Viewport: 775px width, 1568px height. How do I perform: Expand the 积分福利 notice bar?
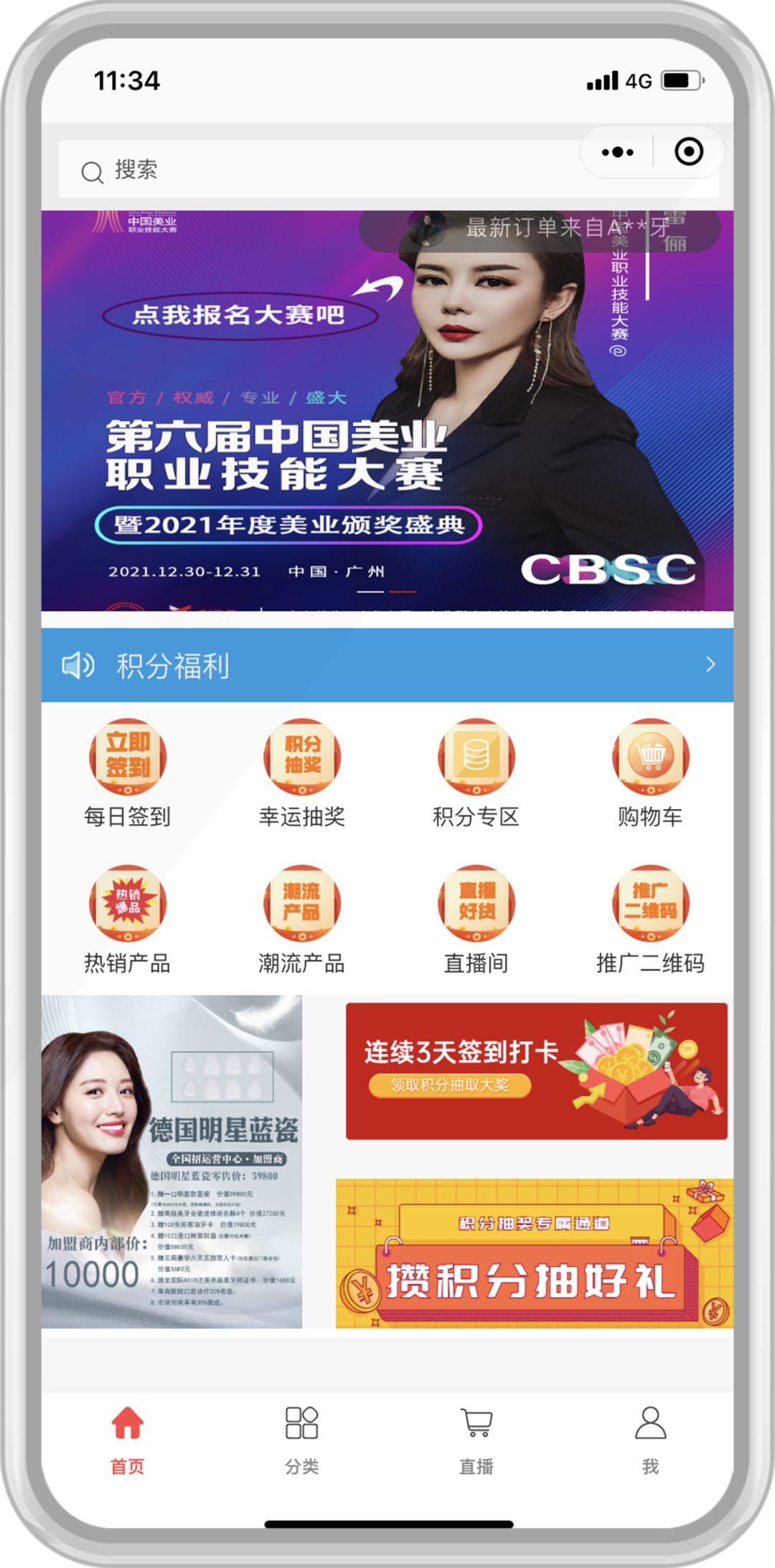(387, 666)
